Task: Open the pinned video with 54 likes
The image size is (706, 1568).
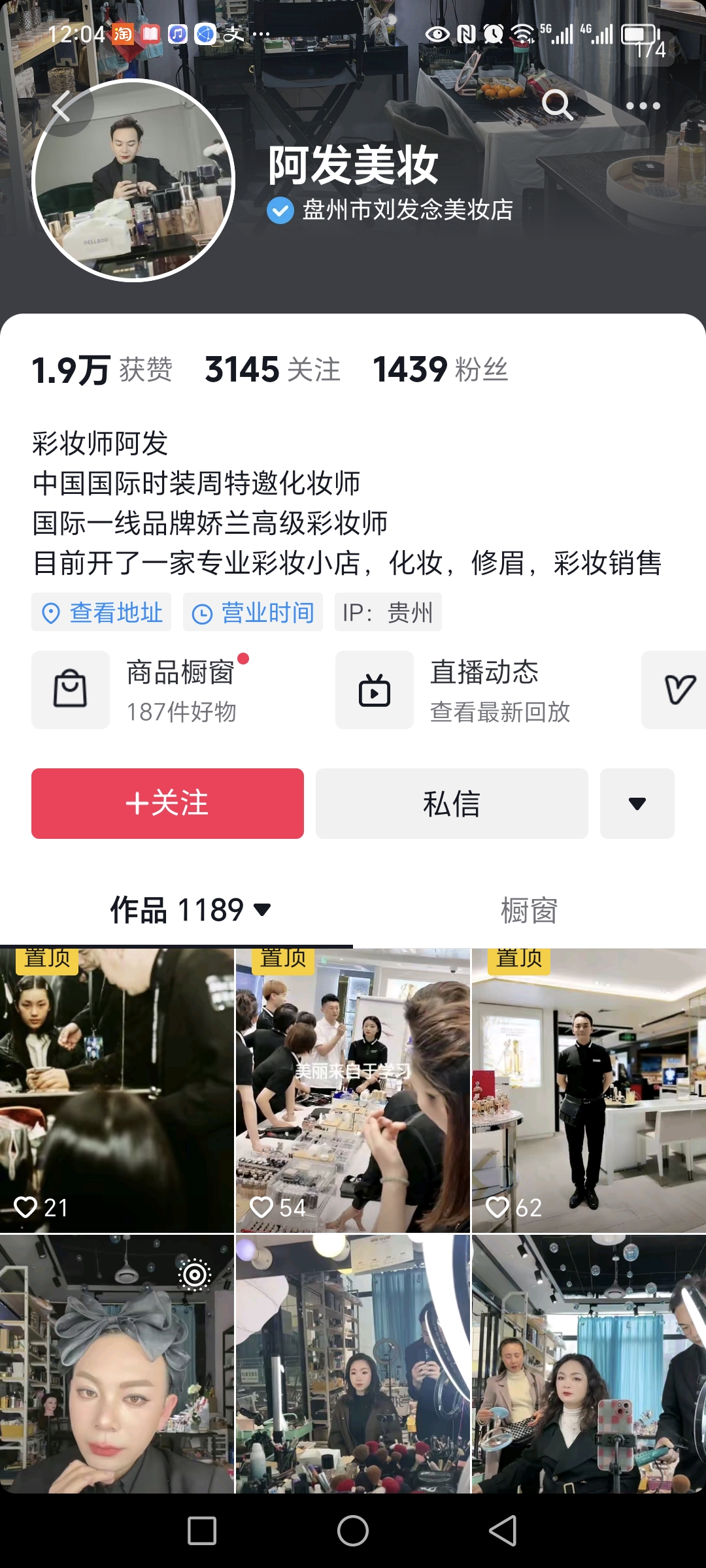Action: [x=352, y=1091]
